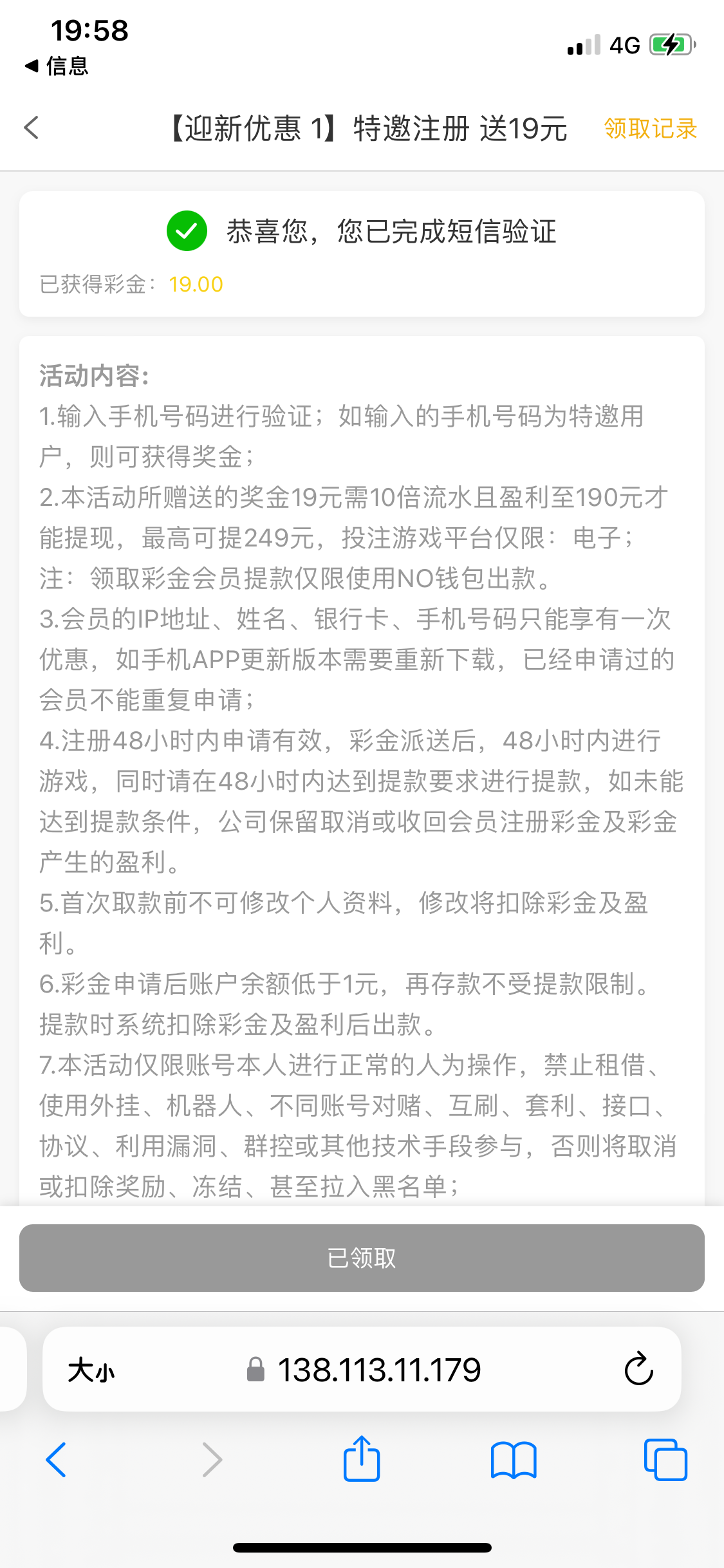Go back using the header arrow
724x1568 pixels.
32,127
